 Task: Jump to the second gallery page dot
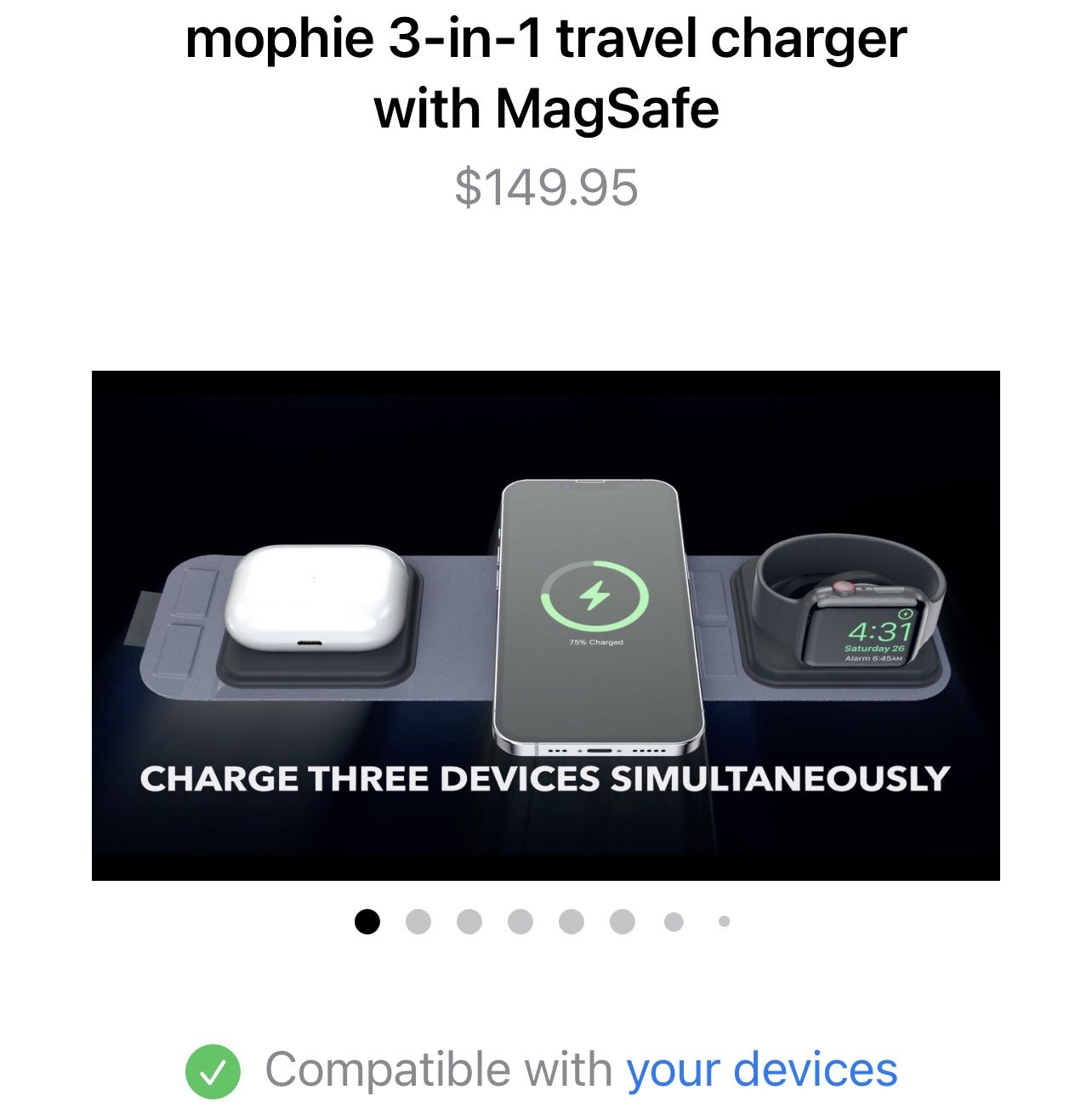418,922
